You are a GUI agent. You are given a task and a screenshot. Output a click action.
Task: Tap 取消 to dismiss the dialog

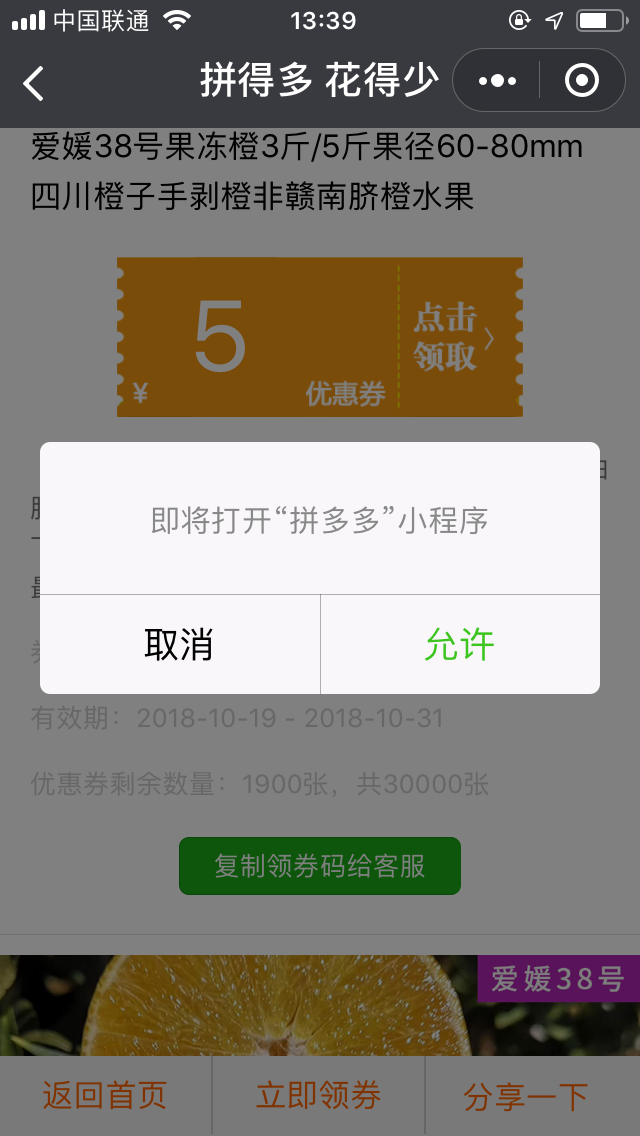tap(180, 645)
